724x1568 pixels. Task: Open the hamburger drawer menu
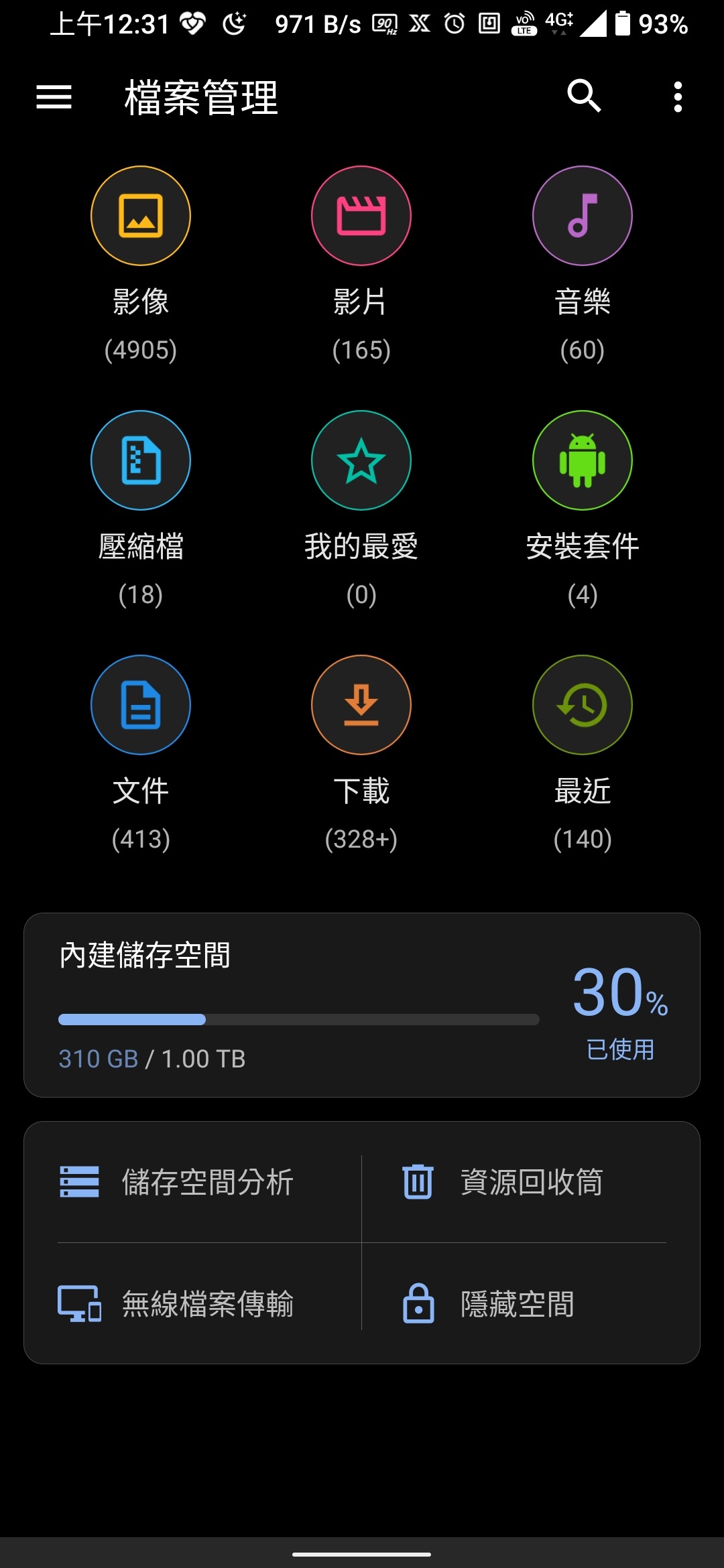[54, 96]
